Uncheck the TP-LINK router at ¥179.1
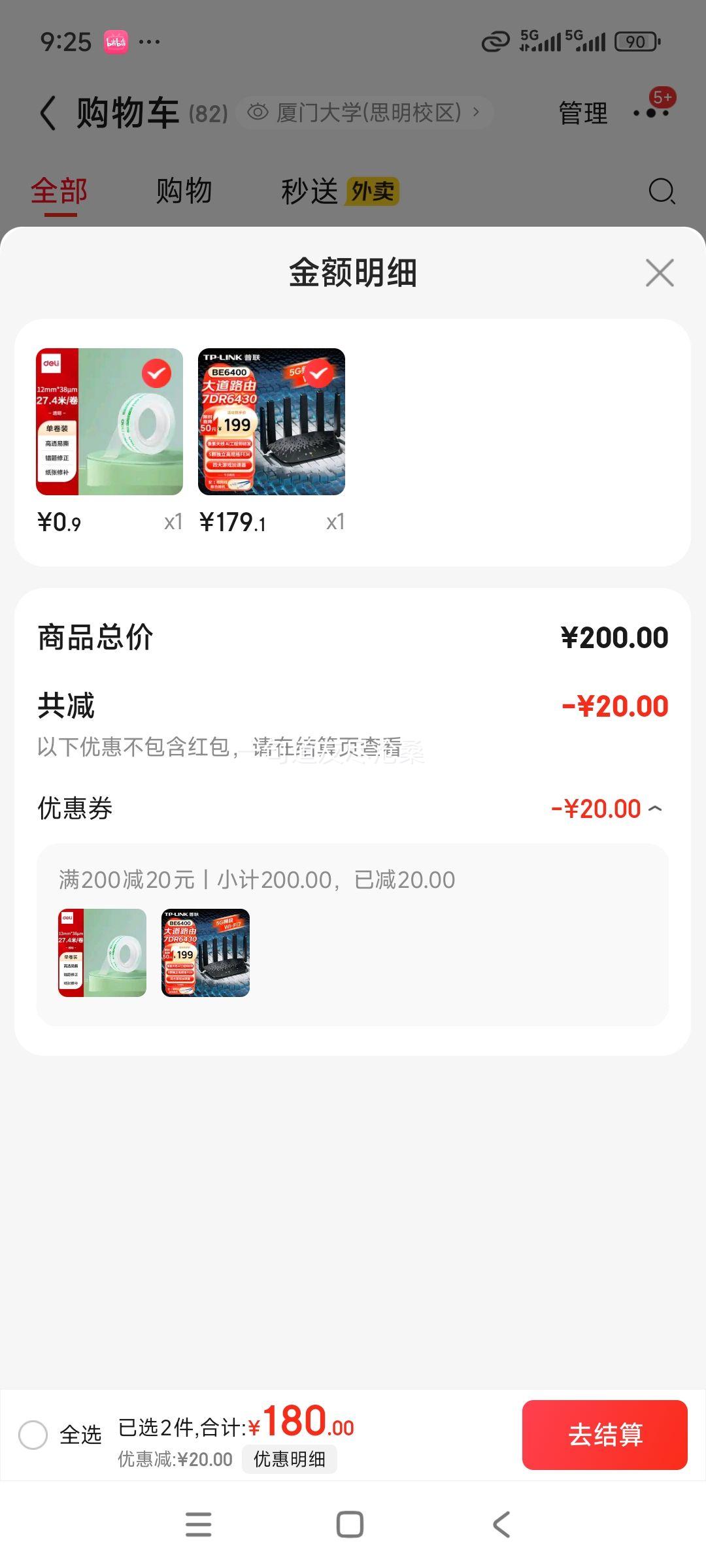The image size is (706, 1568). pos(318,374)
